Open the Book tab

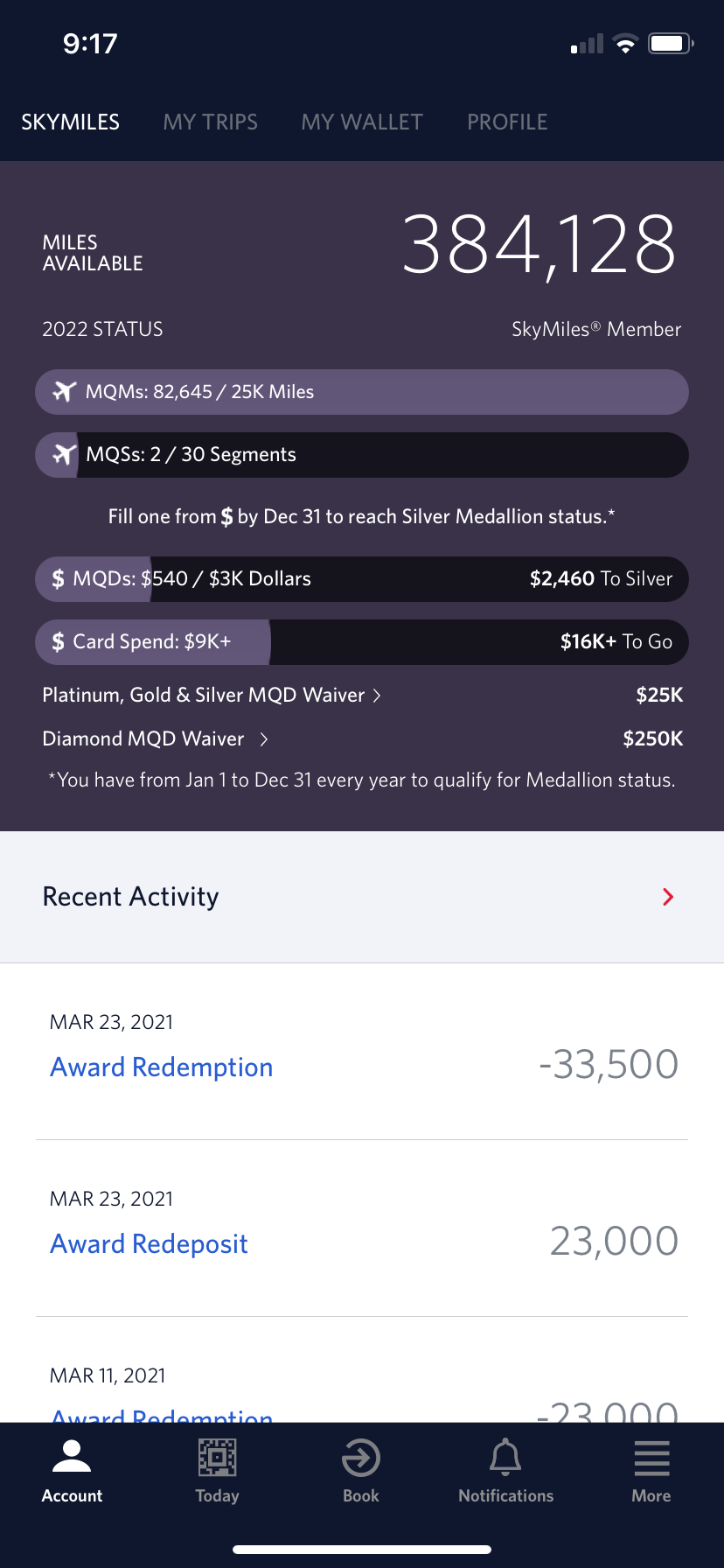point(361,1471)
